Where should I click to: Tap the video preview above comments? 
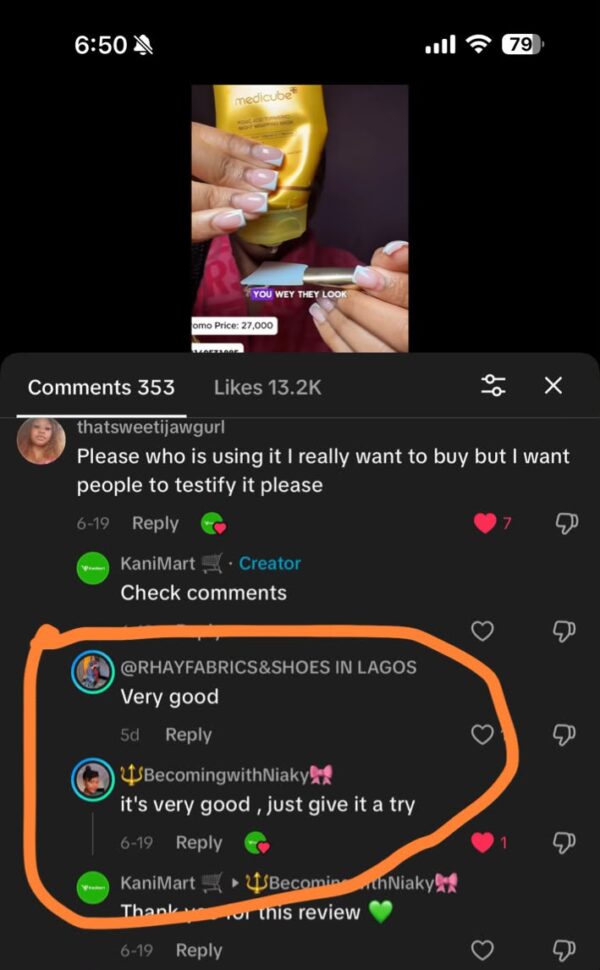pos(300,218)
